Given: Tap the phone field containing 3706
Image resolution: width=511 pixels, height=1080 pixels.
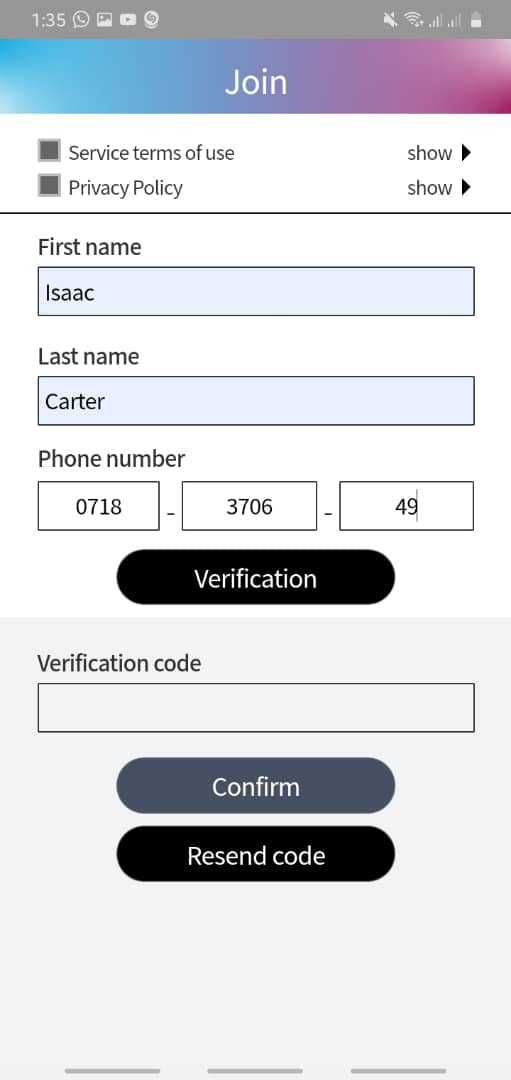Looking at the screenshot, I should (249, 506).
